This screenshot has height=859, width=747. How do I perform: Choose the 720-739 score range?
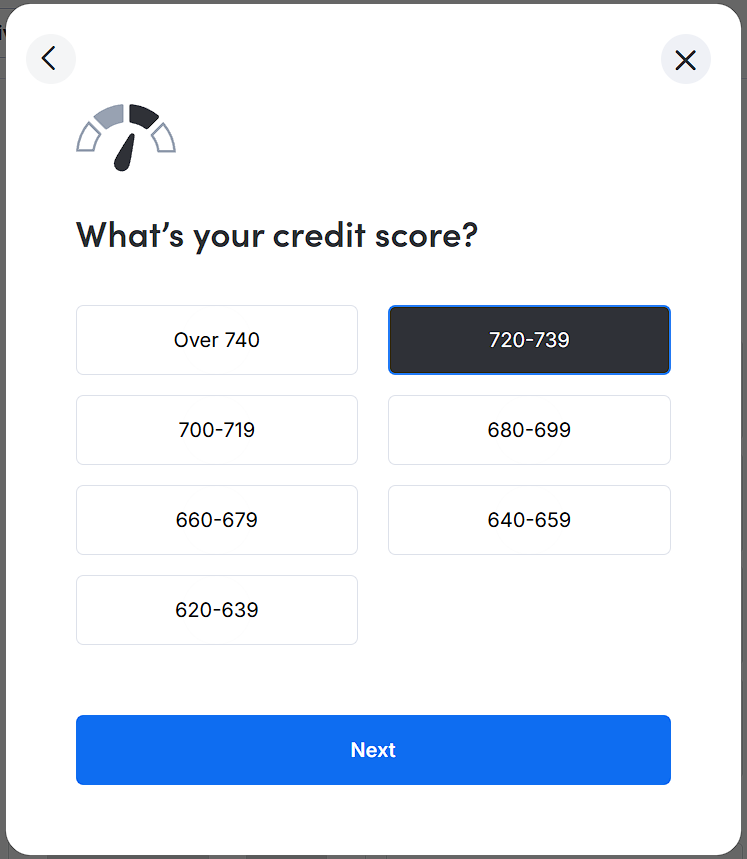[529, 340]
